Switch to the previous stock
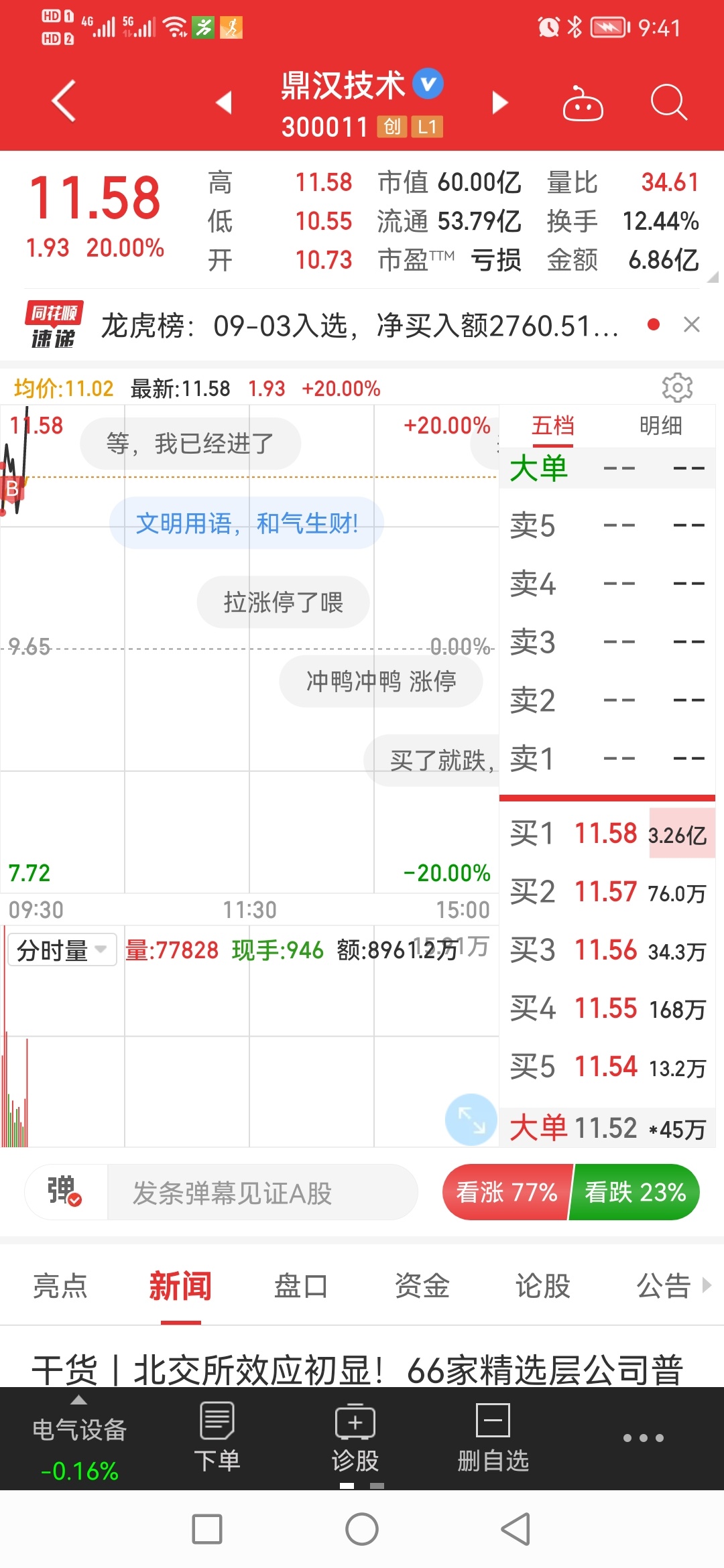 coord(223,103)
